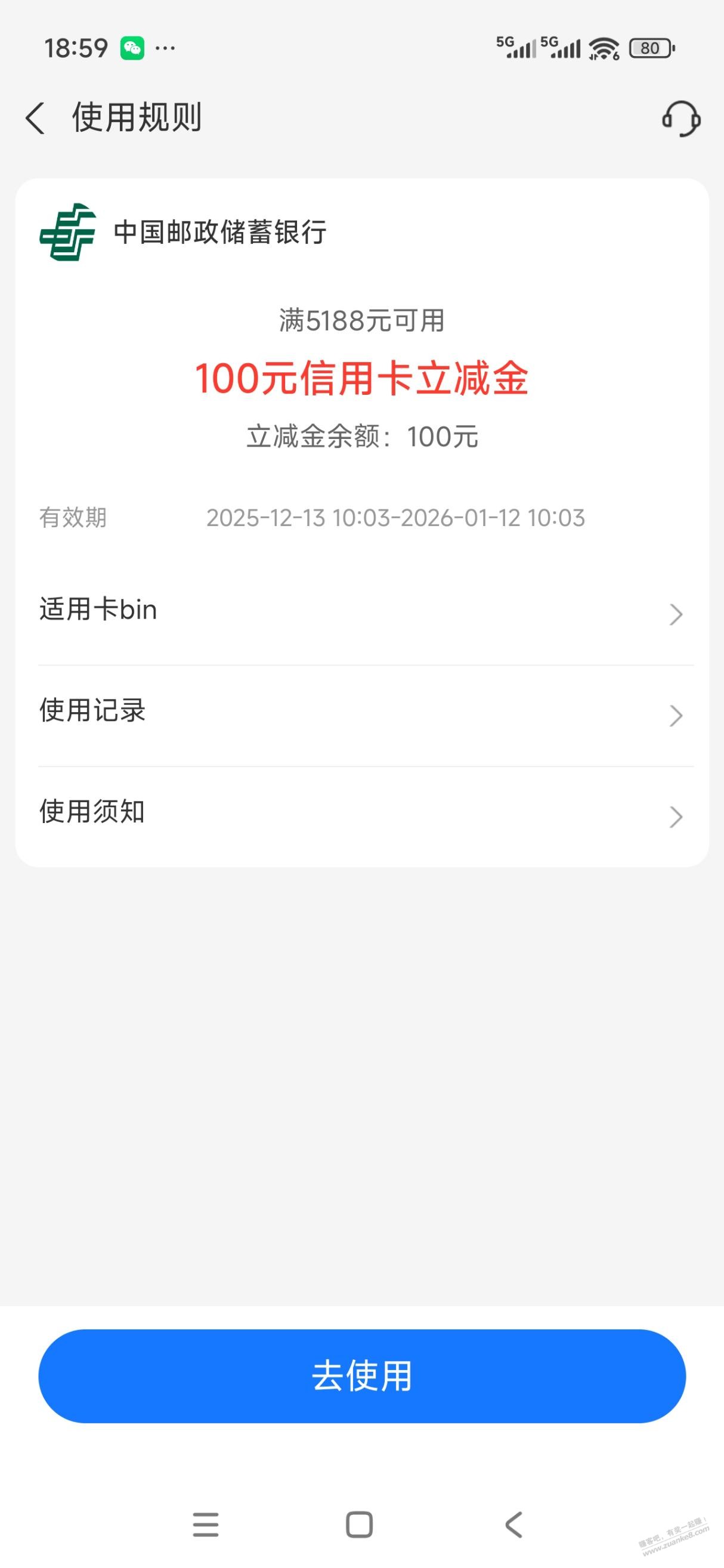This screenshot has height=1568, width=724.
Task: Contact customer service via headset icon
Action: point(681,118)
